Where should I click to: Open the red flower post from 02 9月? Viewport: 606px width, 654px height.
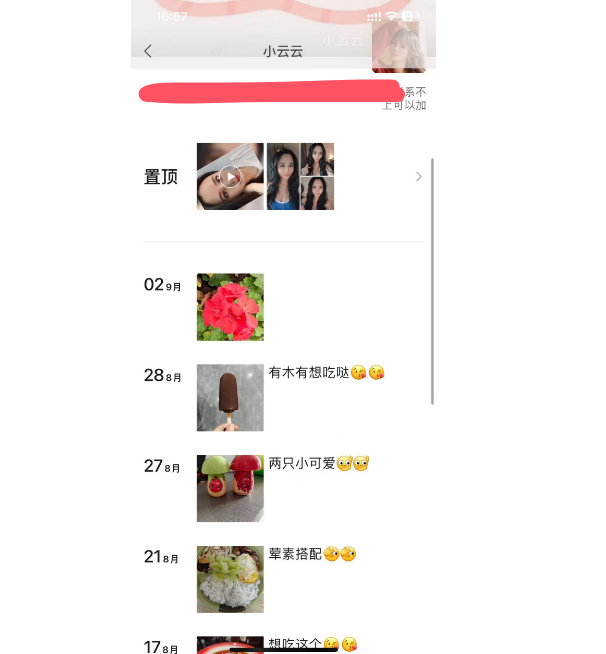230,307
